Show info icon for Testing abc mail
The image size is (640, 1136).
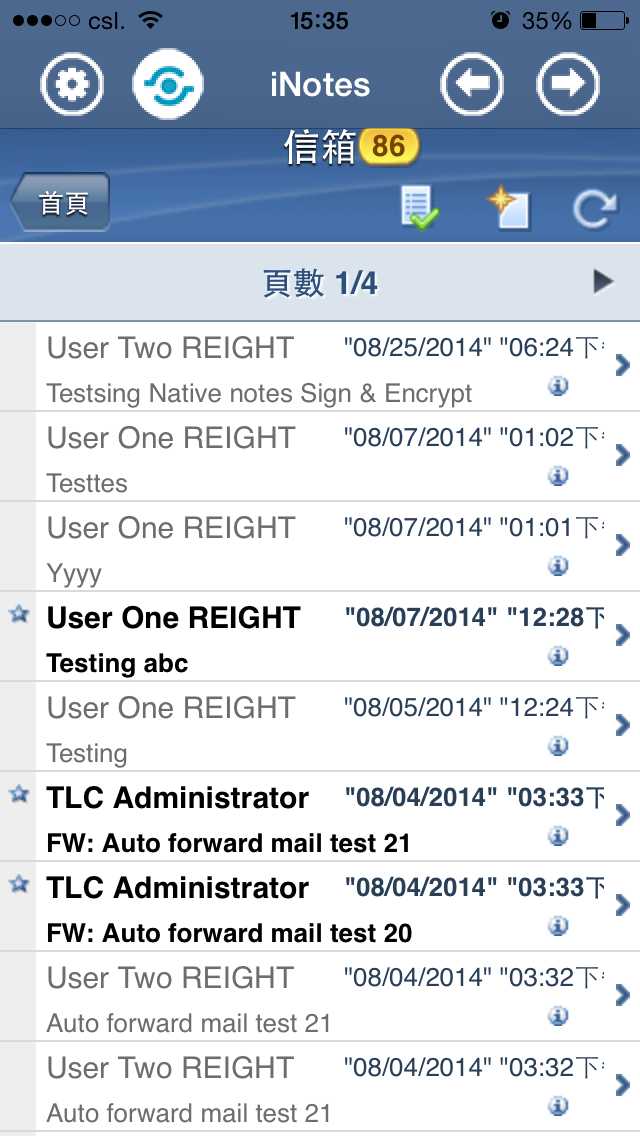[x=557, y=656]
